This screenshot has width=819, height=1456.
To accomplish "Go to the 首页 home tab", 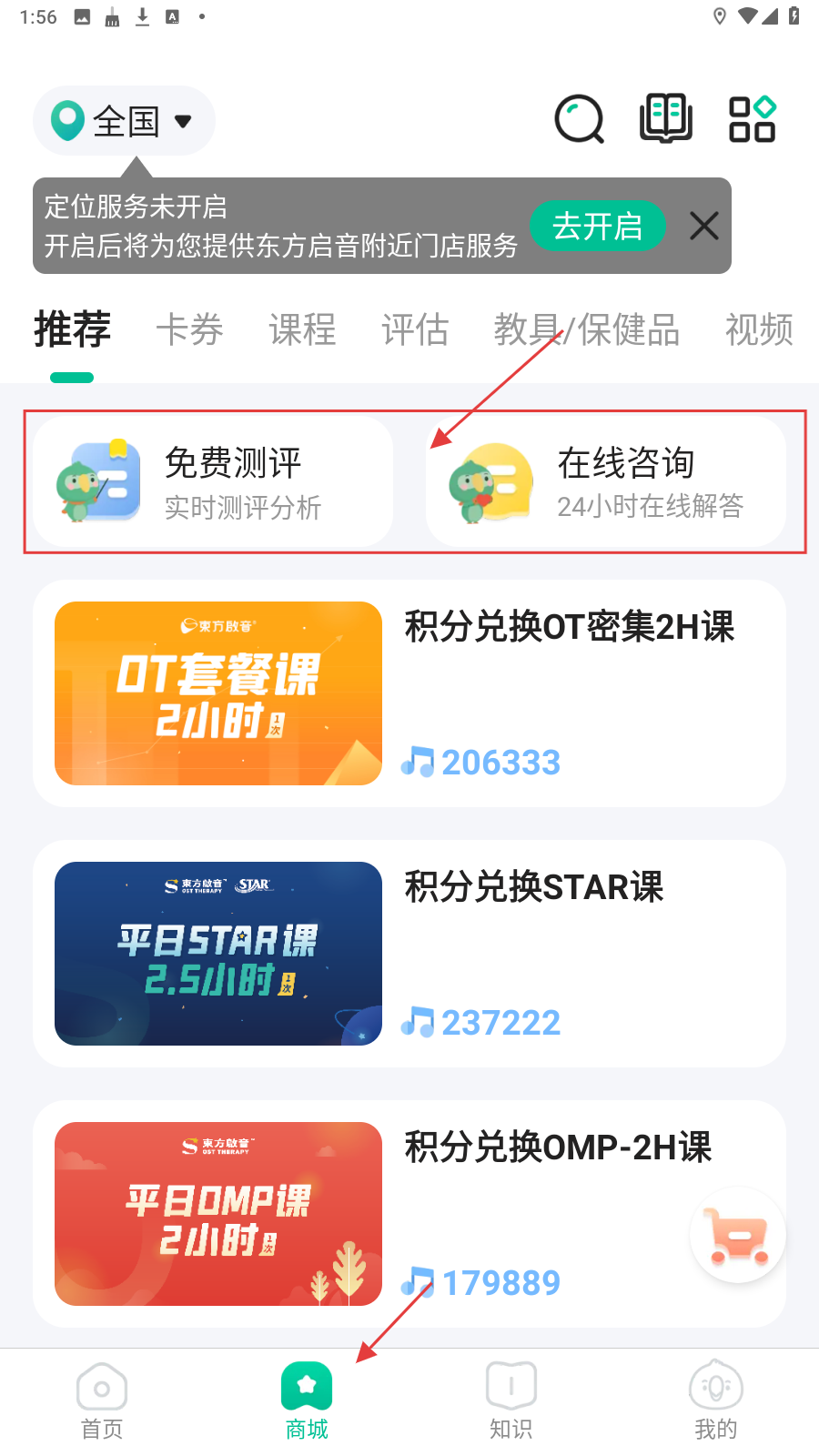I will tap(102, 1401).
